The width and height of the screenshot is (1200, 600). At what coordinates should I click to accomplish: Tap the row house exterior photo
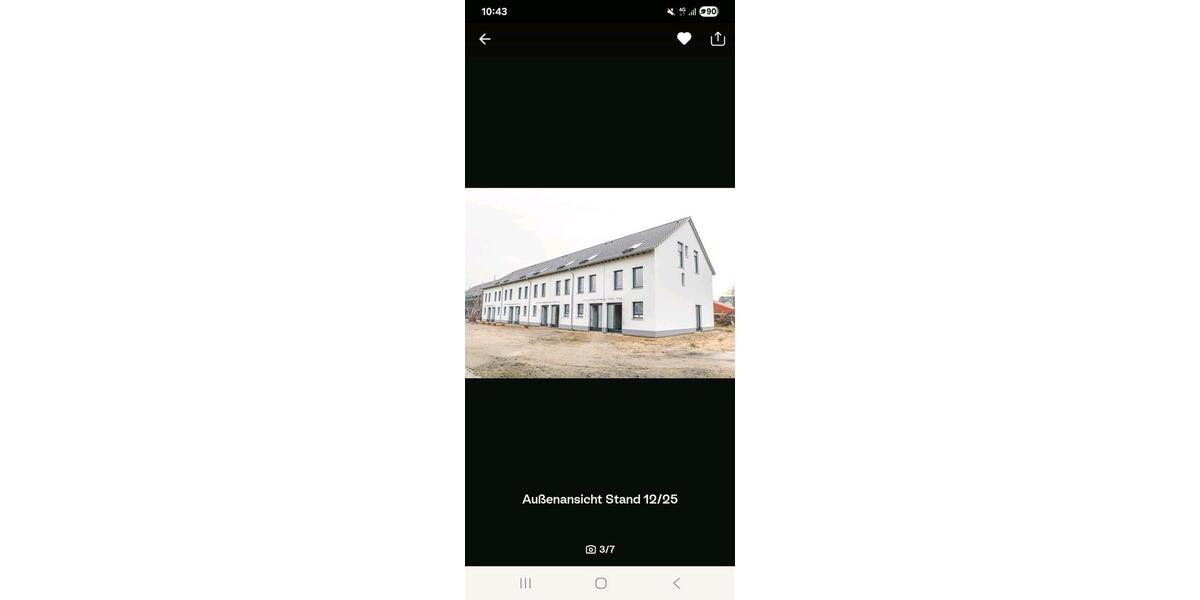(x=600, y=283)
